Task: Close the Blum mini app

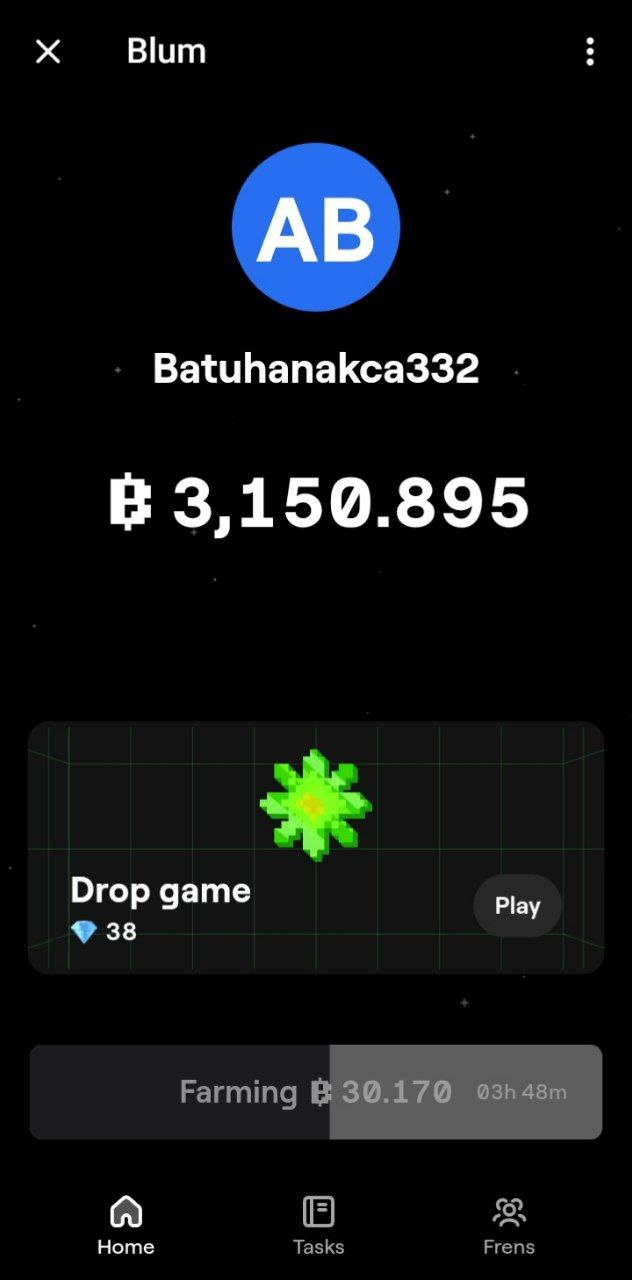Action: (x=48, y=52)
